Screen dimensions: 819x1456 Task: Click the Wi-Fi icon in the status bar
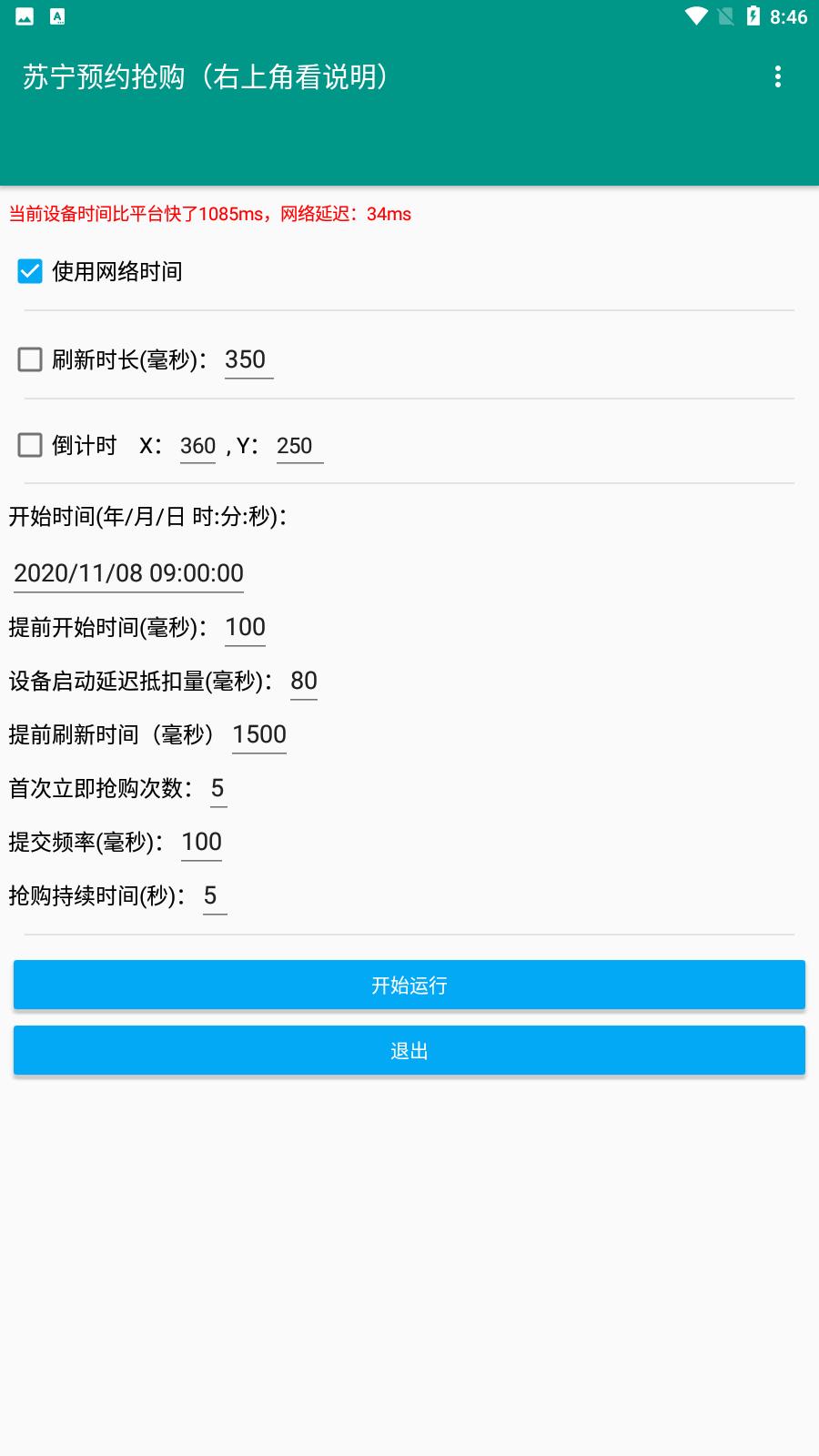[x=695, y=14]
